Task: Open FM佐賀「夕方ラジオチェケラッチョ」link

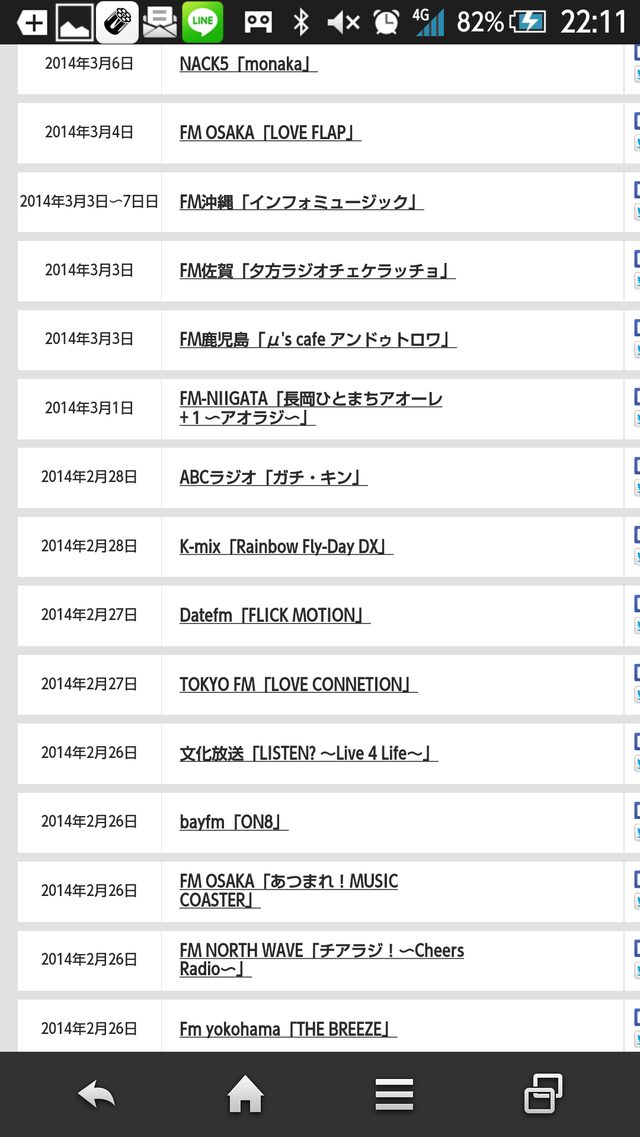Action: tap(317, 270)
